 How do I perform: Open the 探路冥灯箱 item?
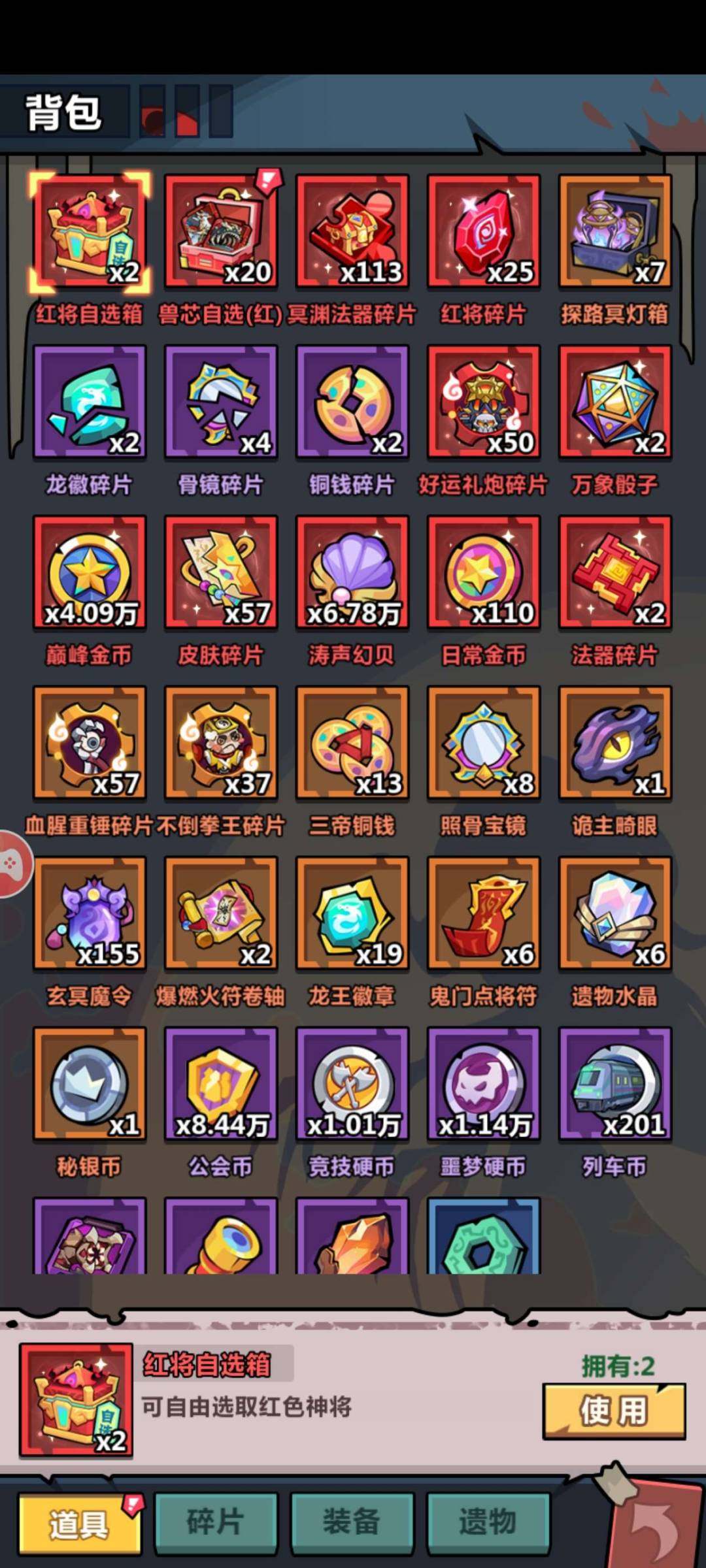pyautogui.click(x=615, y=231)
